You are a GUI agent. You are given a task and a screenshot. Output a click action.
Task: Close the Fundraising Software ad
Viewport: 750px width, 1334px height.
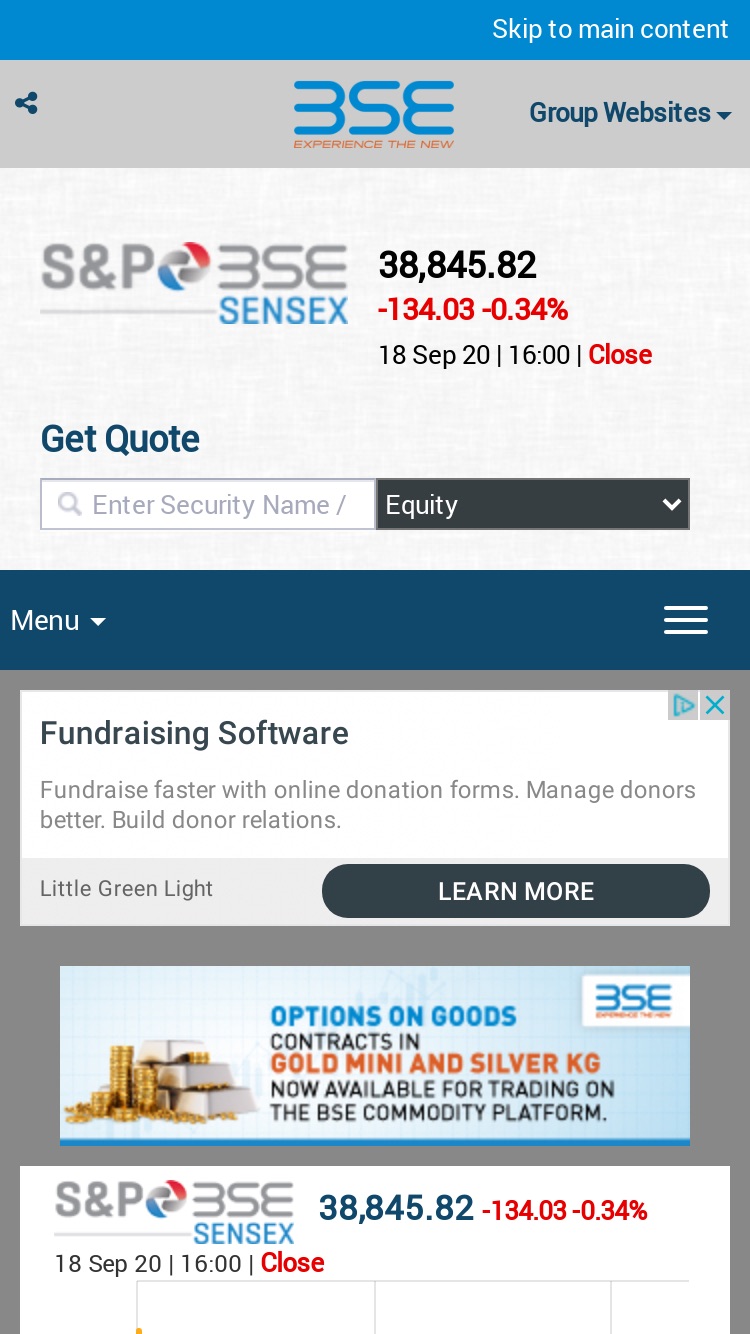pos(715,706)
